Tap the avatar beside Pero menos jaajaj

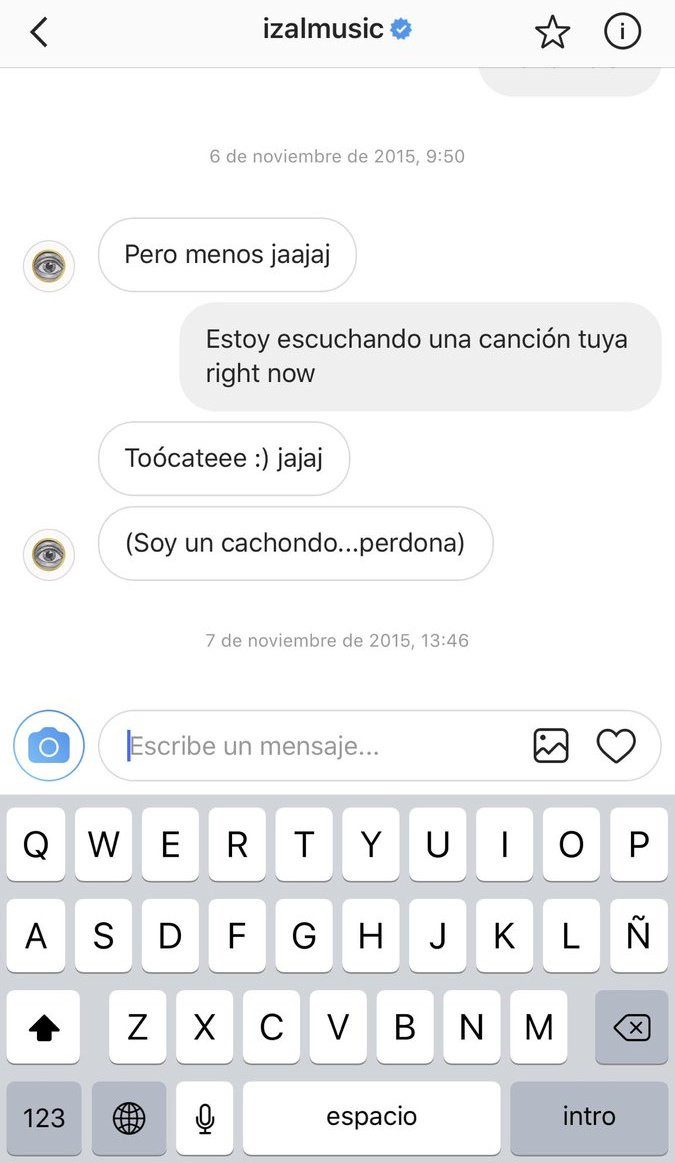pyautogui.click(x=49, y=266)
